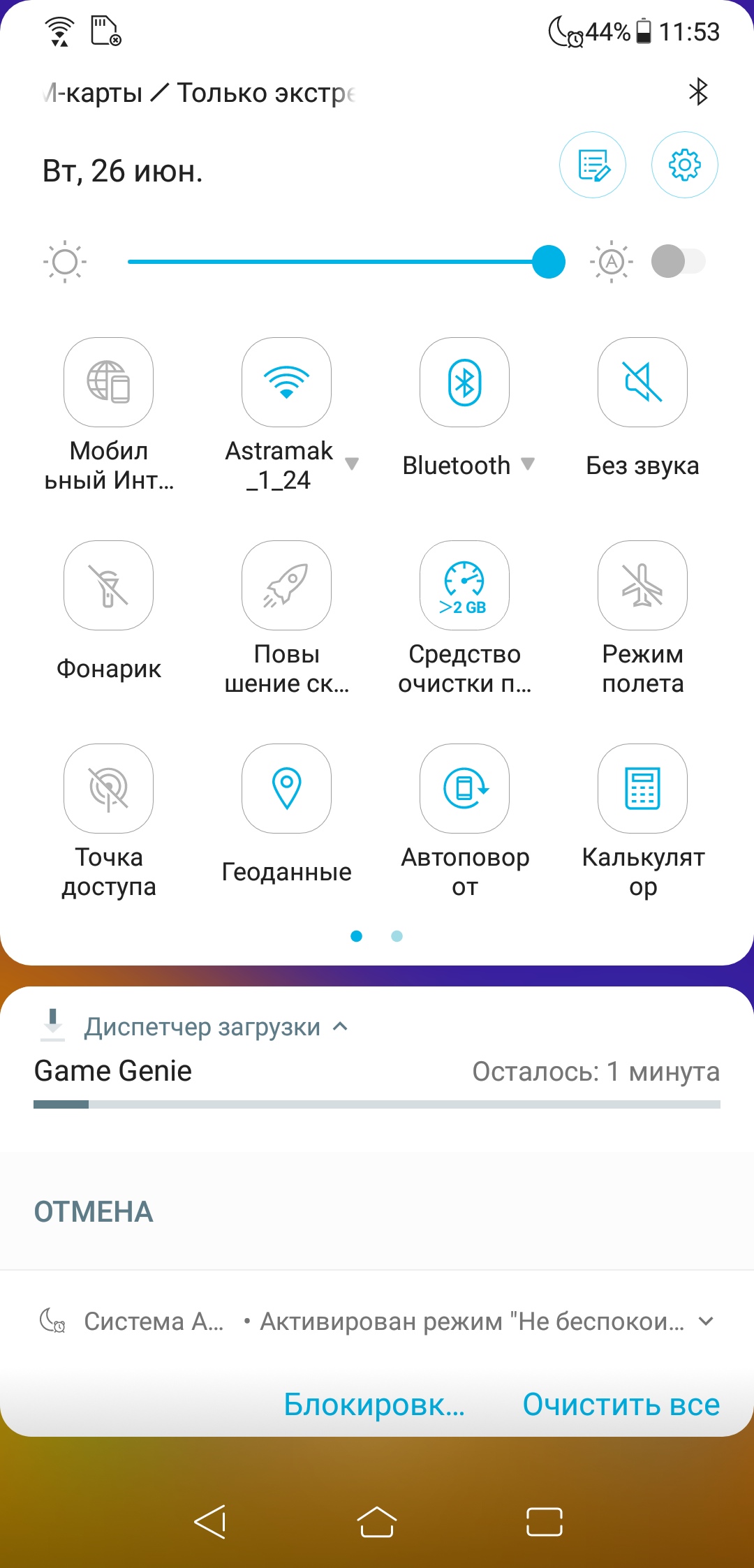Expand the Wi-Fi network dropdown arrow
Screen dimensions: 754x1568
coord(352,464)
